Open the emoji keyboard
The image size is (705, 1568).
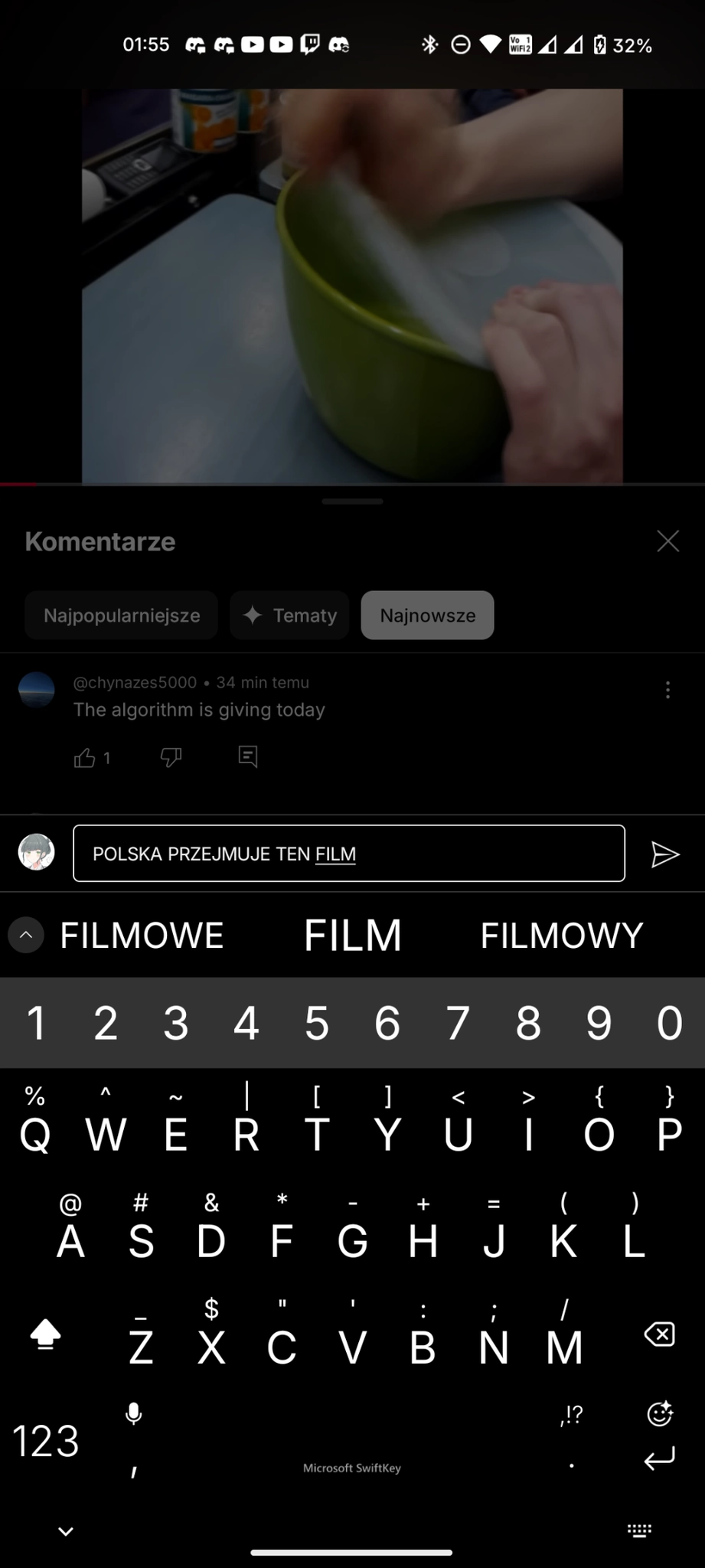coord(659,1413)
